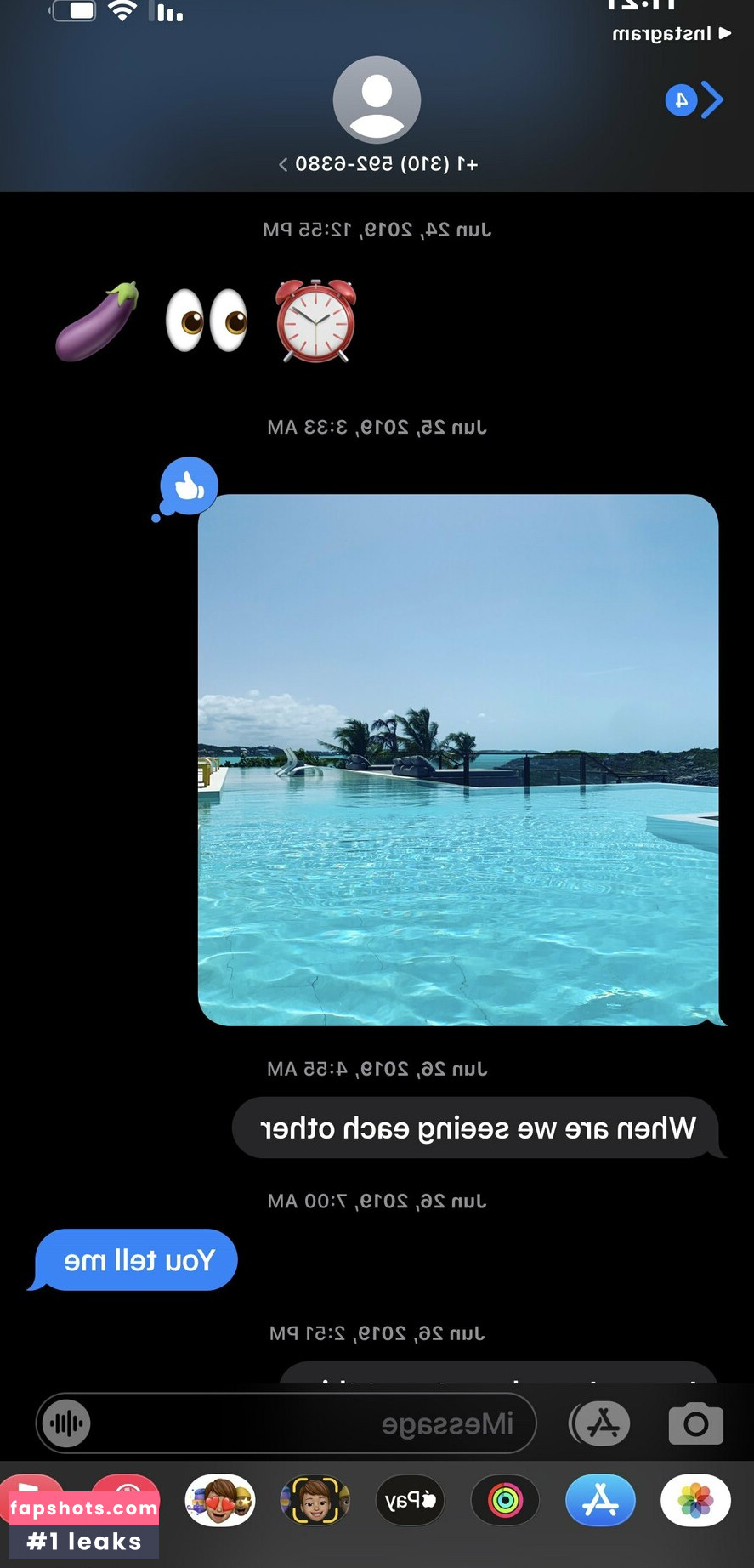754x1568 pixels.
Task: Open Photos in the app drawer
Action: click(x=695, y=1501)
